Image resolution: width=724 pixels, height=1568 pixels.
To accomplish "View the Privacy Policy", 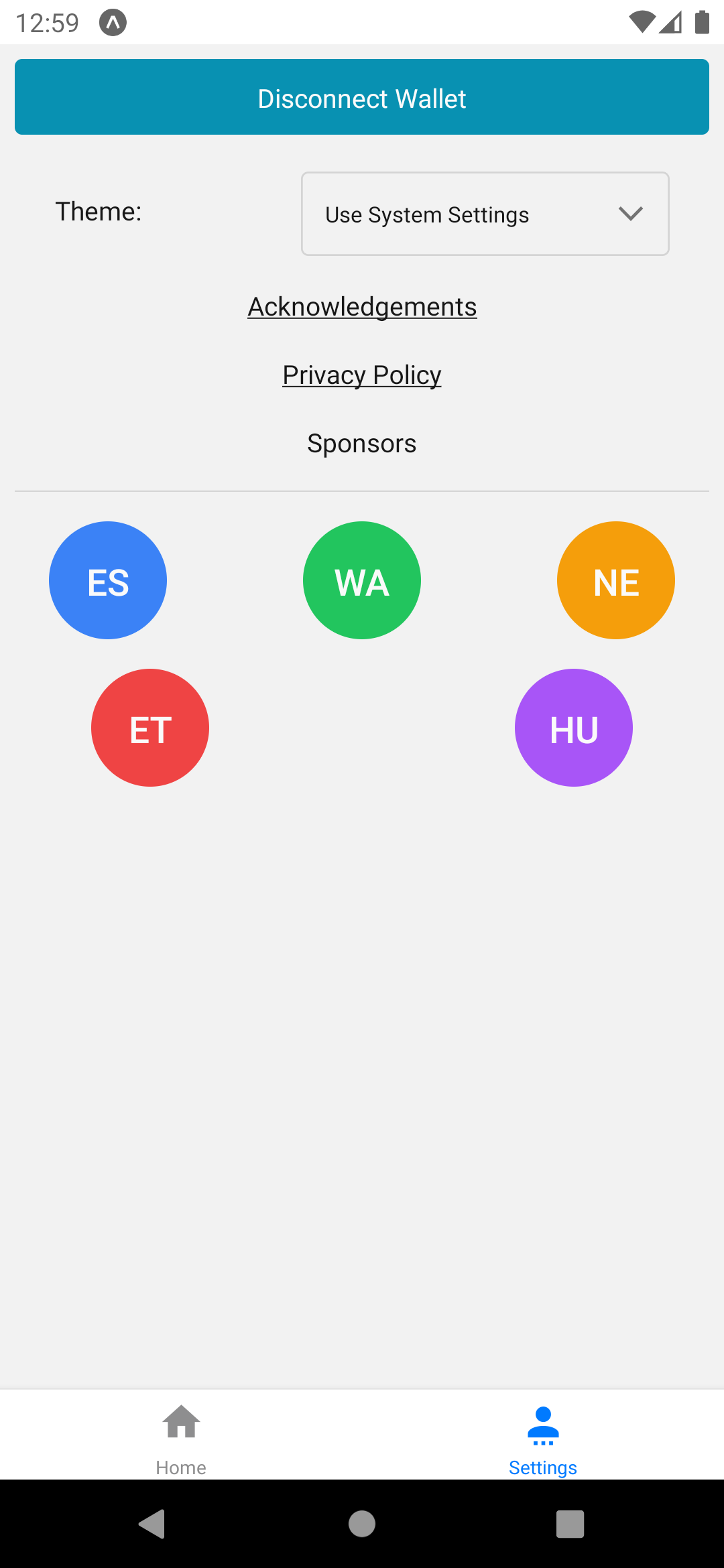I will [x=362, y=375].
